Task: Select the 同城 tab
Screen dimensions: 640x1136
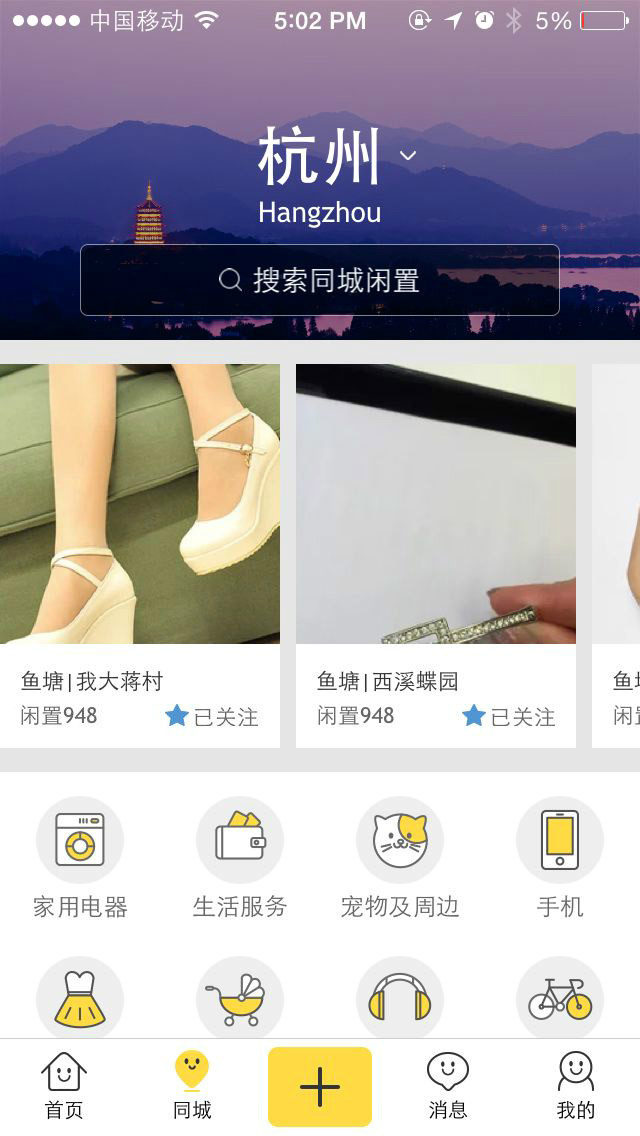Action: coord(192,1087)
